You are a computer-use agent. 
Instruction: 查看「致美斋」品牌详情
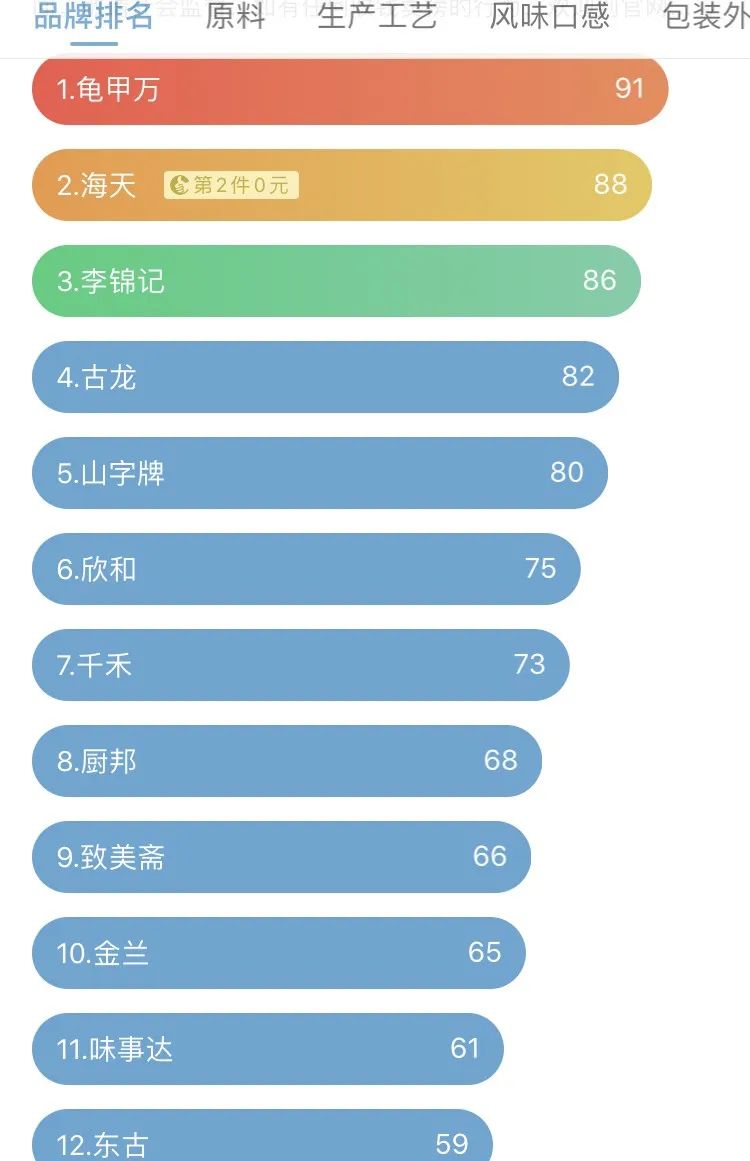[x=280, y=857]
